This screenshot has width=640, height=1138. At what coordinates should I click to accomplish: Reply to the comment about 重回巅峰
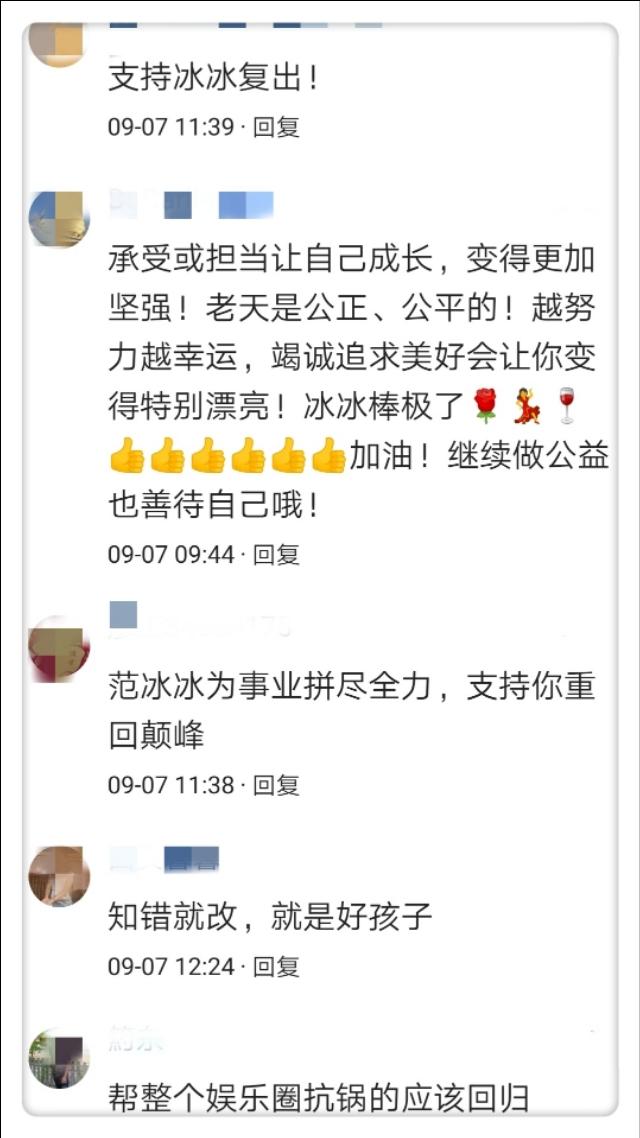pyautogui.click(x=276, y=785)
